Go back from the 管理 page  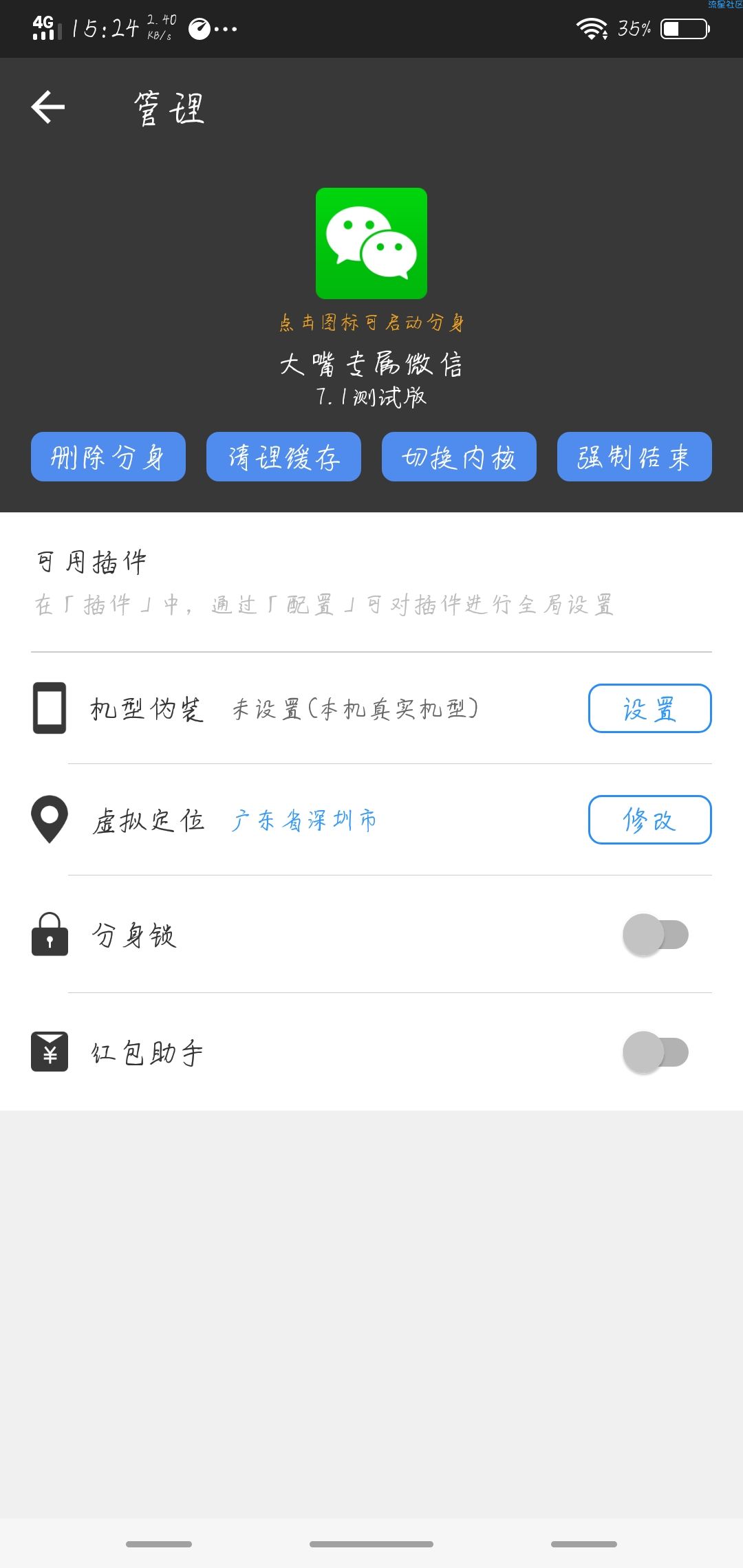tap(48, 107)
